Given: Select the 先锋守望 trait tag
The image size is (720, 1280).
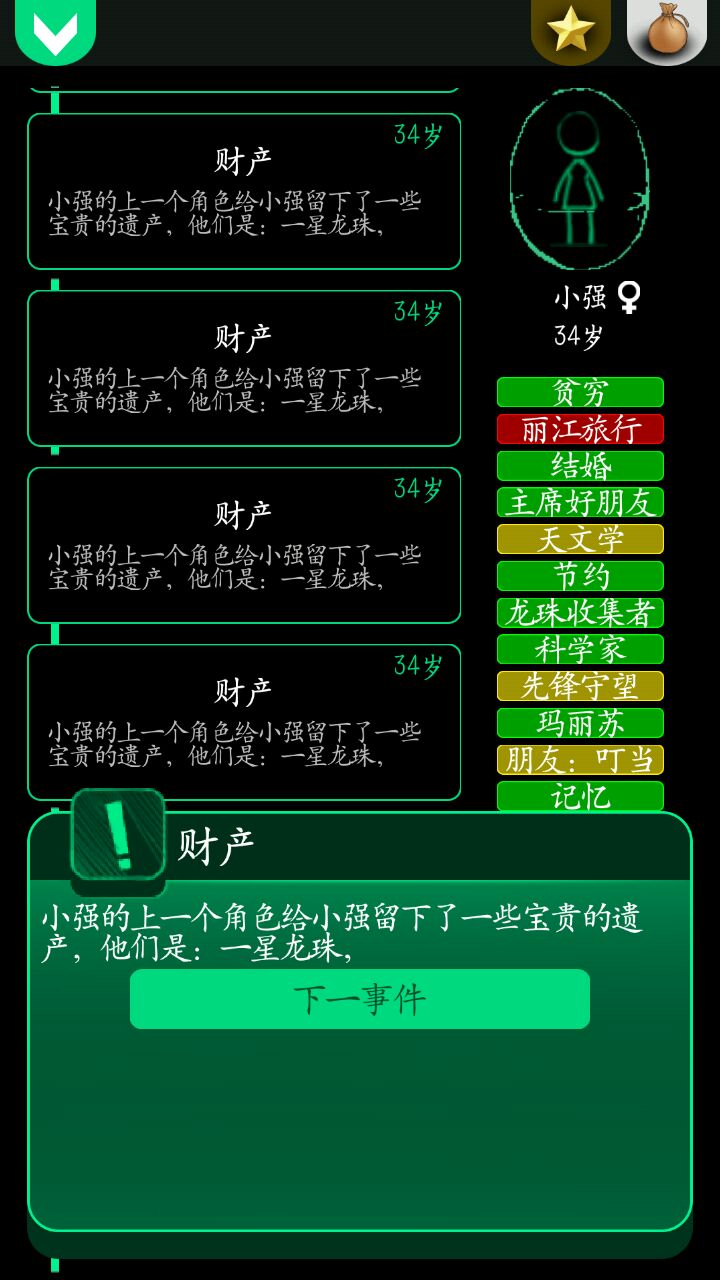Looking at the screenshot, I should point(580,686).
